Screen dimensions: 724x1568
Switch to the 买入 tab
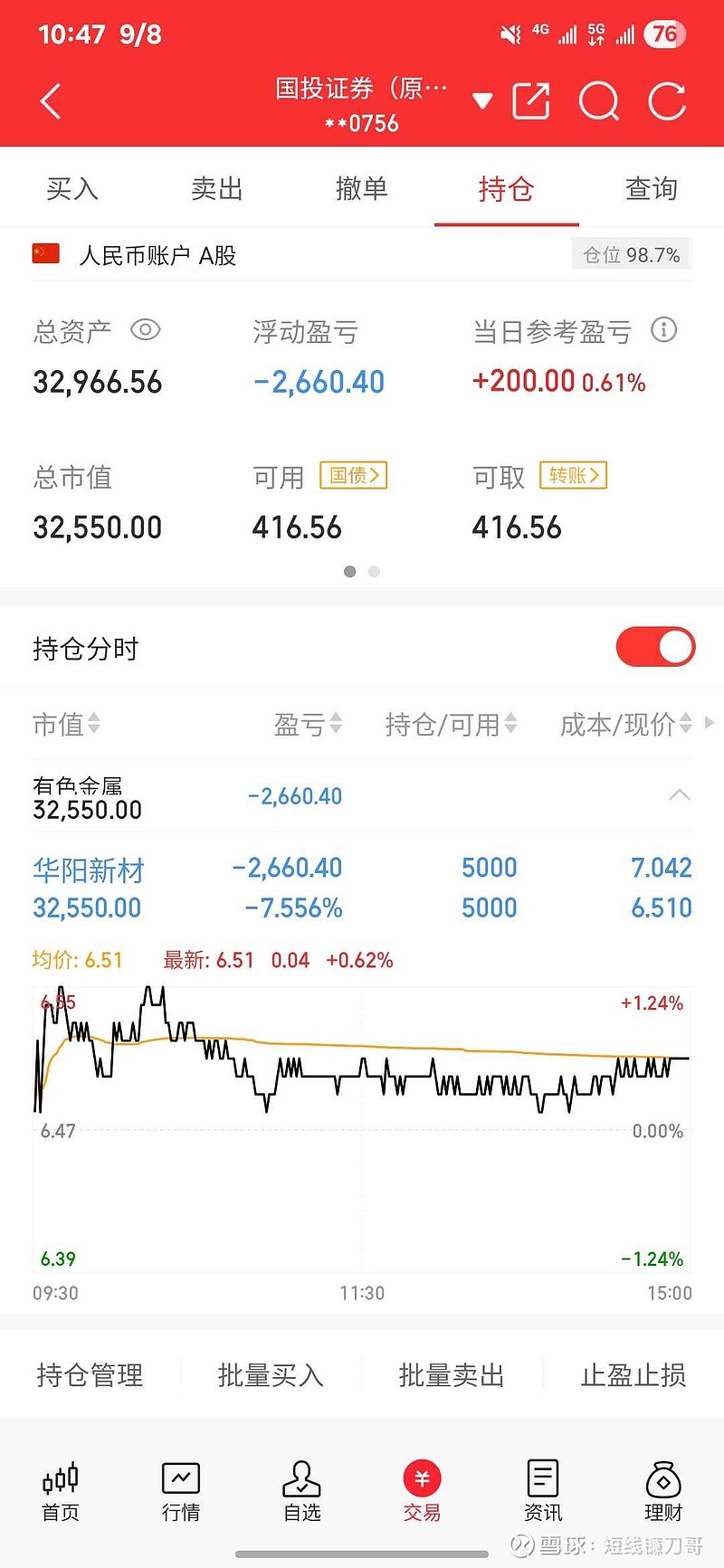pyautogui.click(x=72, y=188)
